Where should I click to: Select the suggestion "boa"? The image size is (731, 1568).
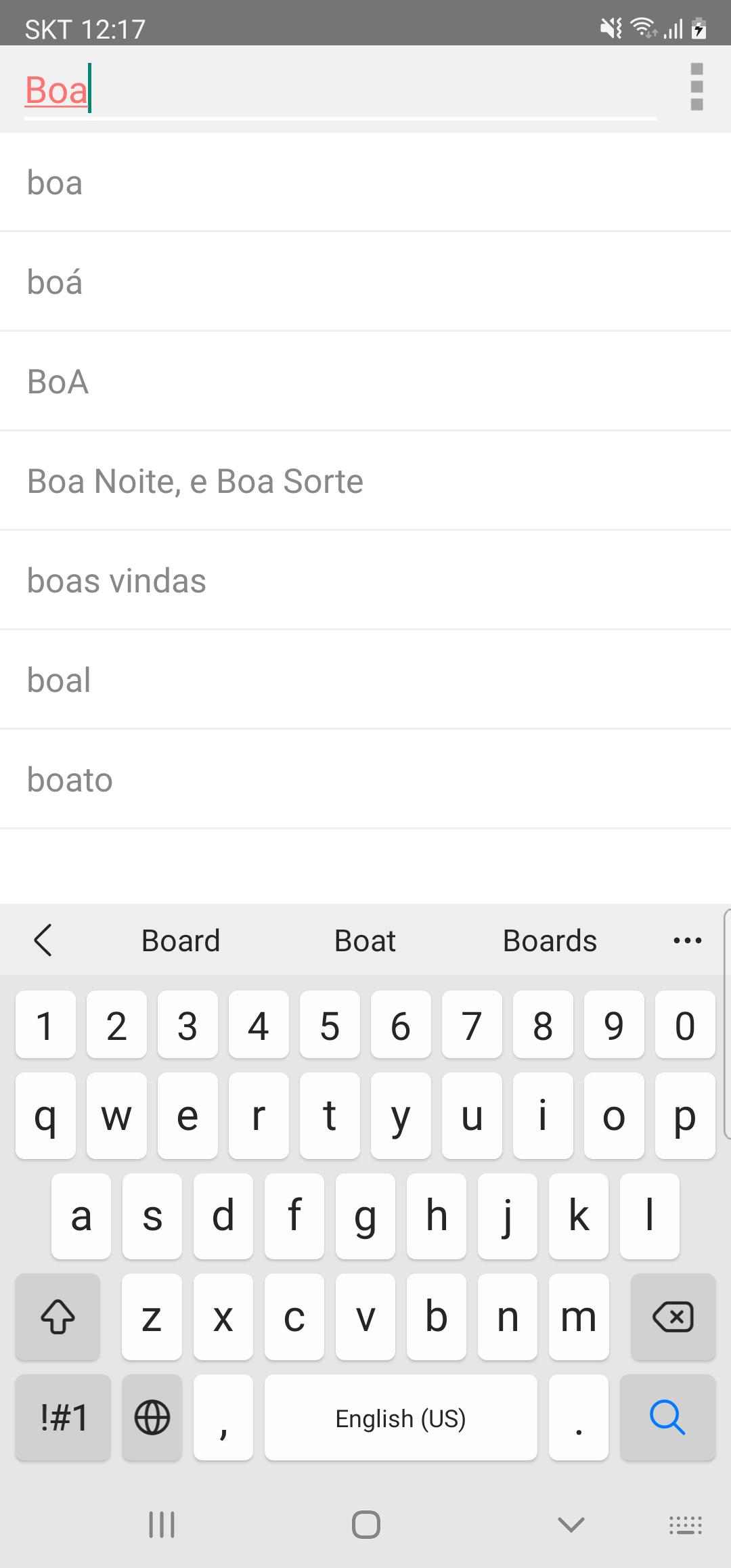click(x=365, y=183)
